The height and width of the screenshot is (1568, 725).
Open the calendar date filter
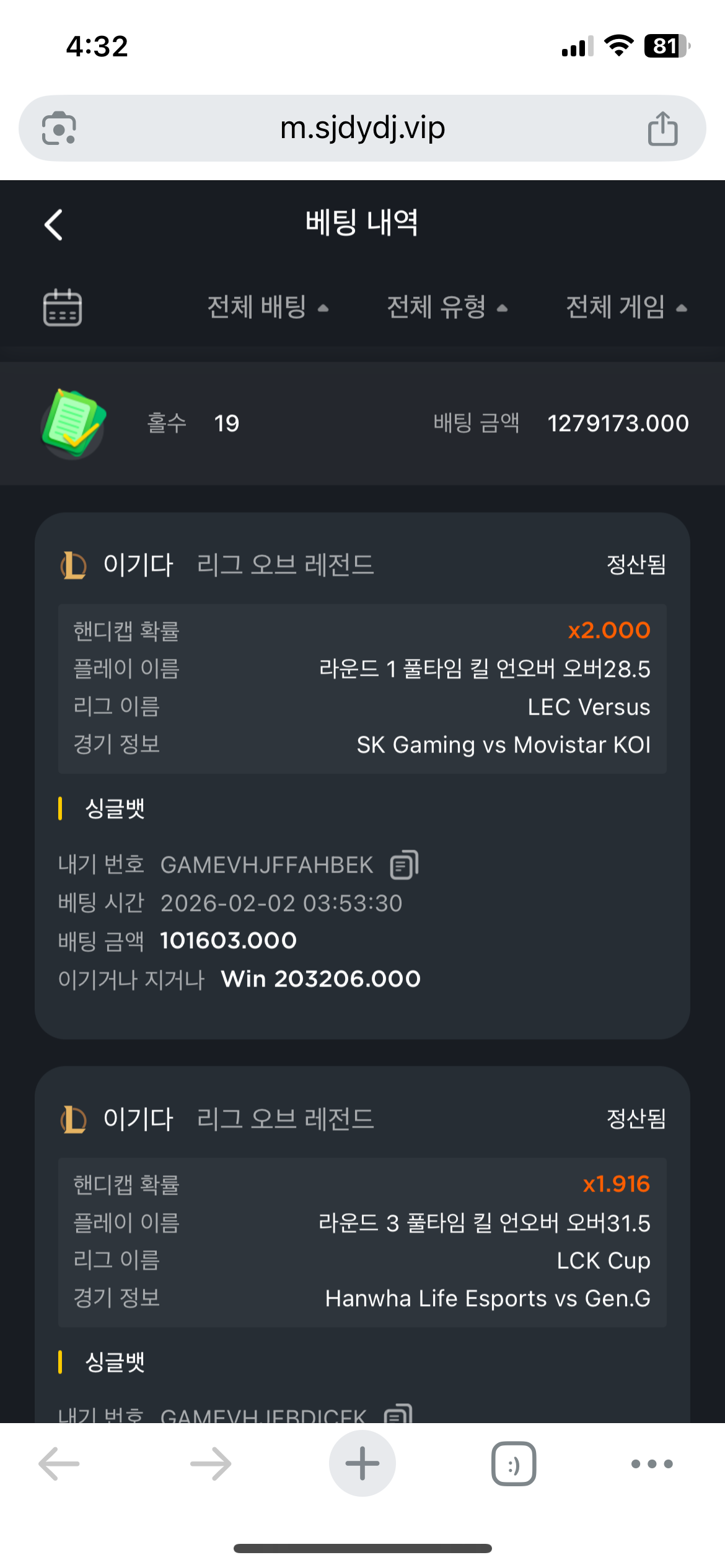click(62, 307)
